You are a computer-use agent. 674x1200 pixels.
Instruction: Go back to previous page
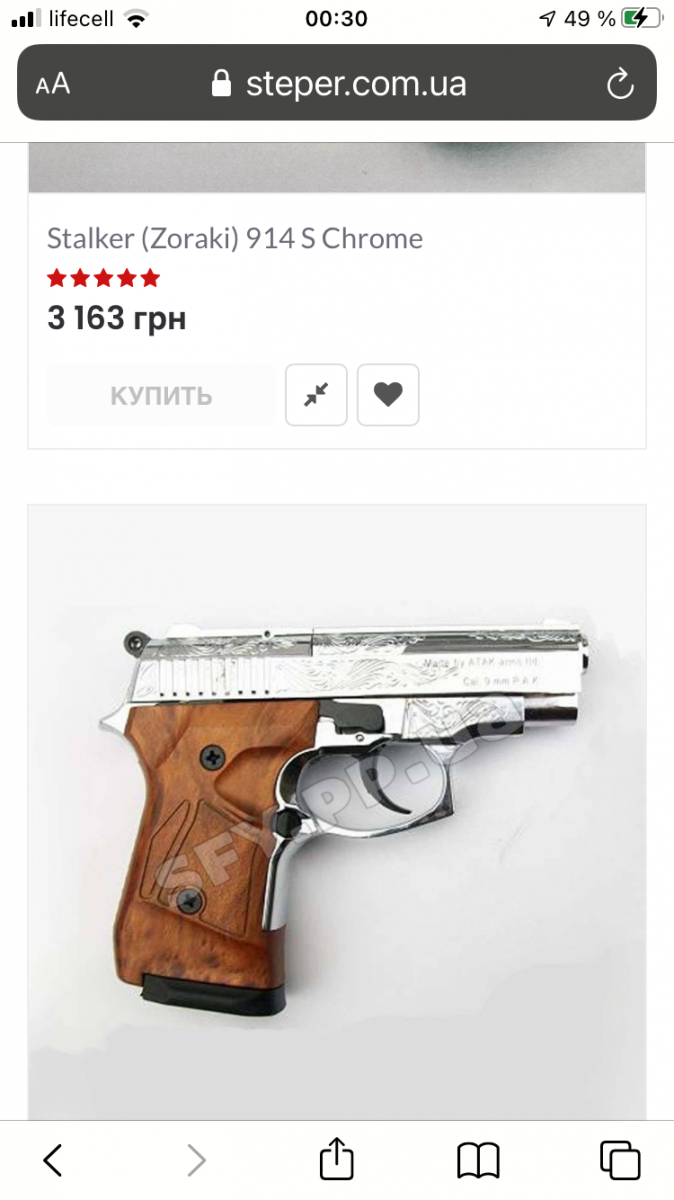[53, 1160]
